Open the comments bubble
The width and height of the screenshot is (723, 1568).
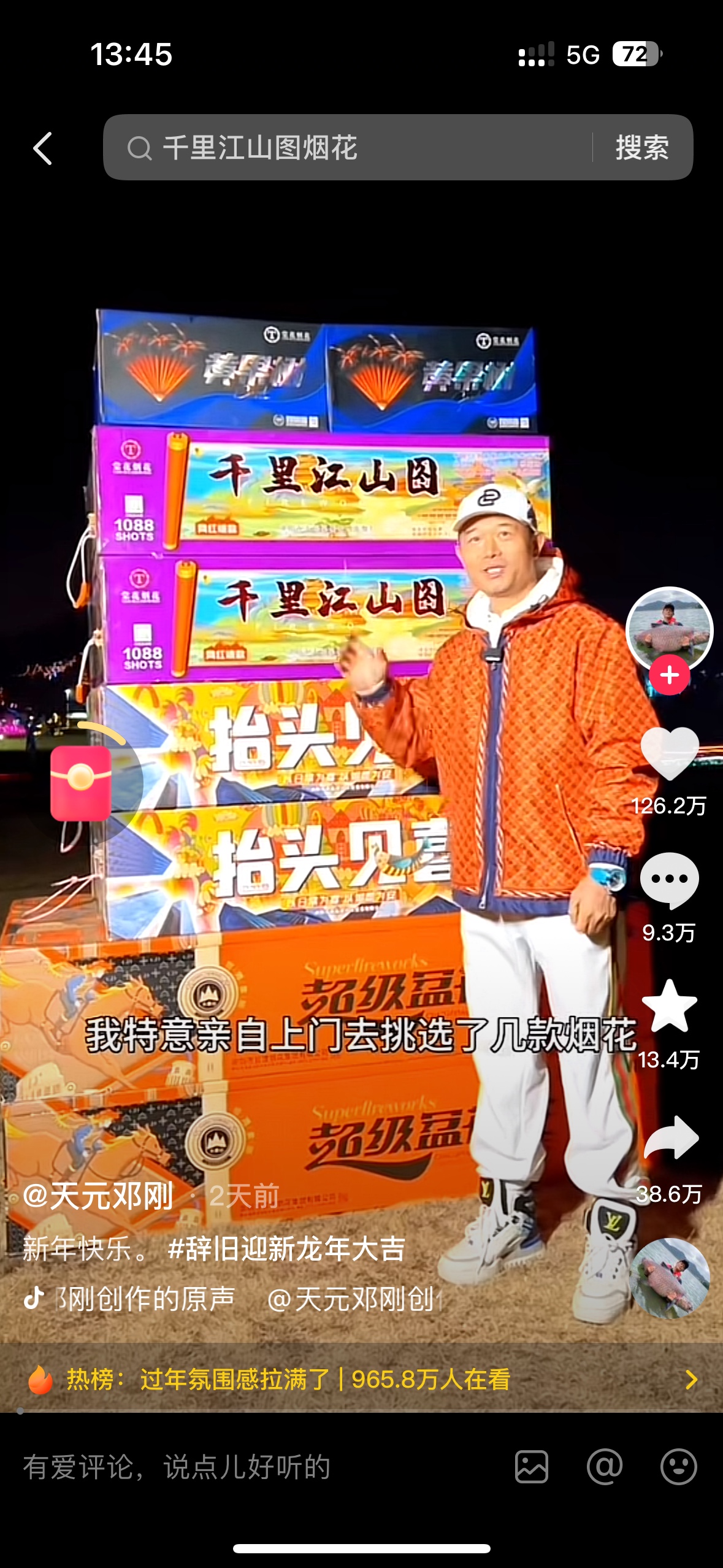[669, 880]
